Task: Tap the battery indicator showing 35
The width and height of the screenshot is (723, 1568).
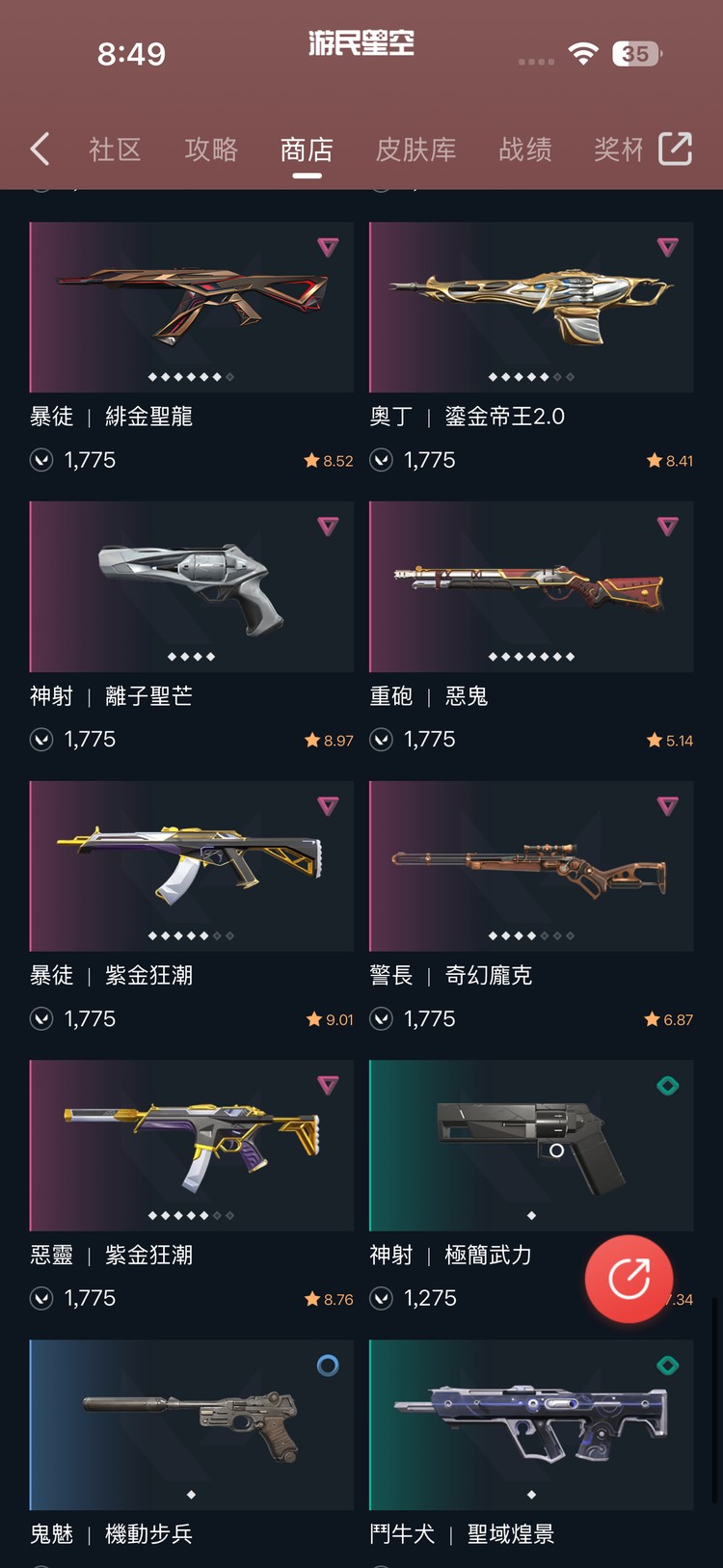Action: pos(635,54)
